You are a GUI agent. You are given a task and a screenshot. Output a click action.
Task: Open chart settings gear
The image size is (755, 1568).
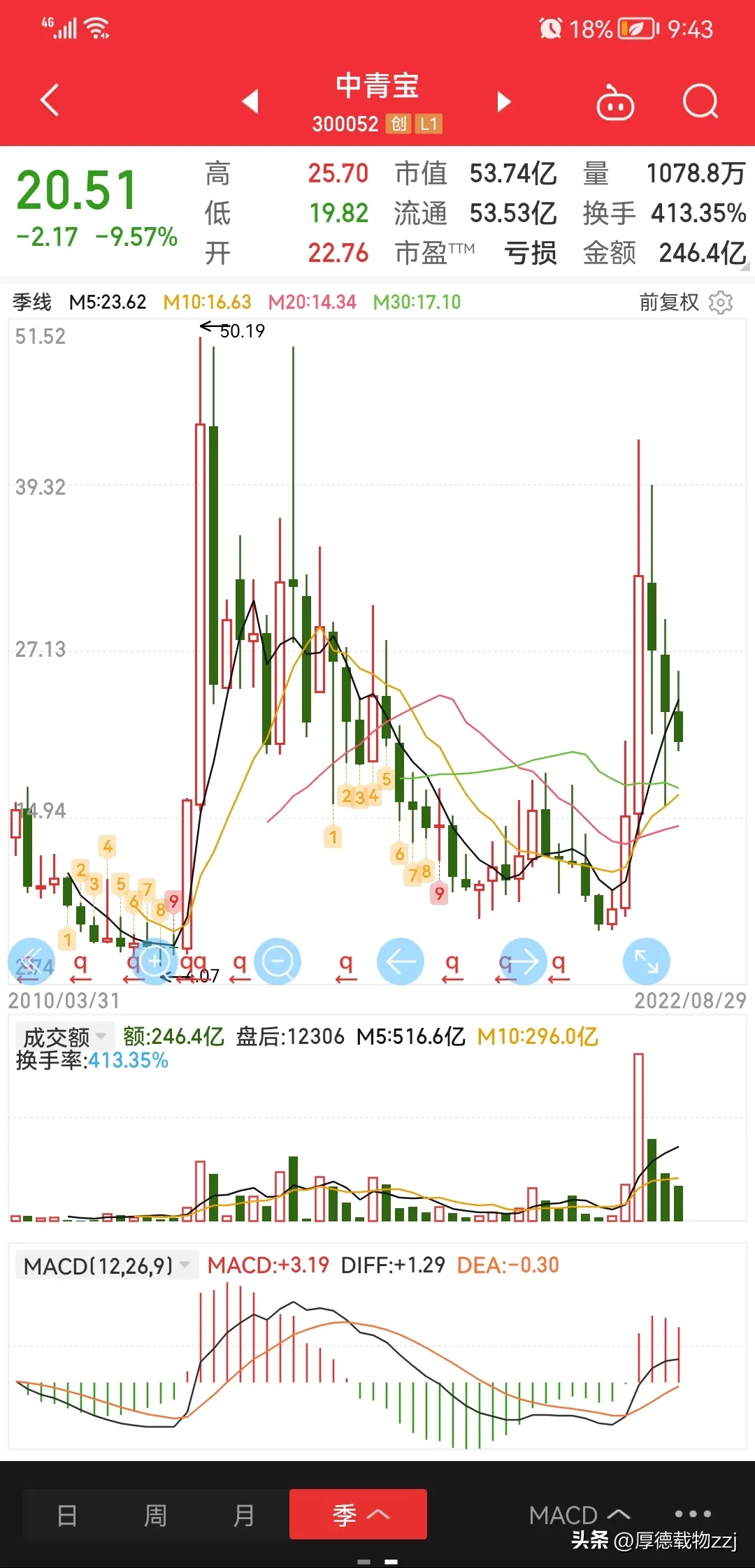(721, 303)
